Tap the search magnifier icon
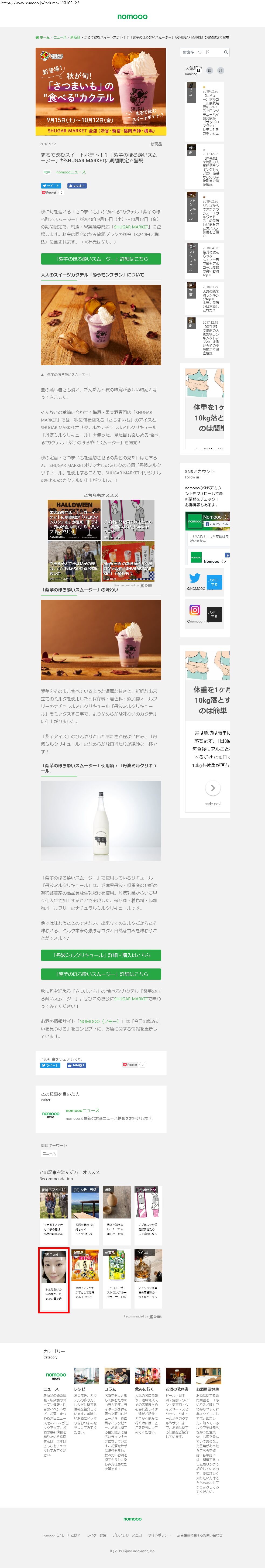Viewport: 265px width, 1568px height. coord(225,52)
